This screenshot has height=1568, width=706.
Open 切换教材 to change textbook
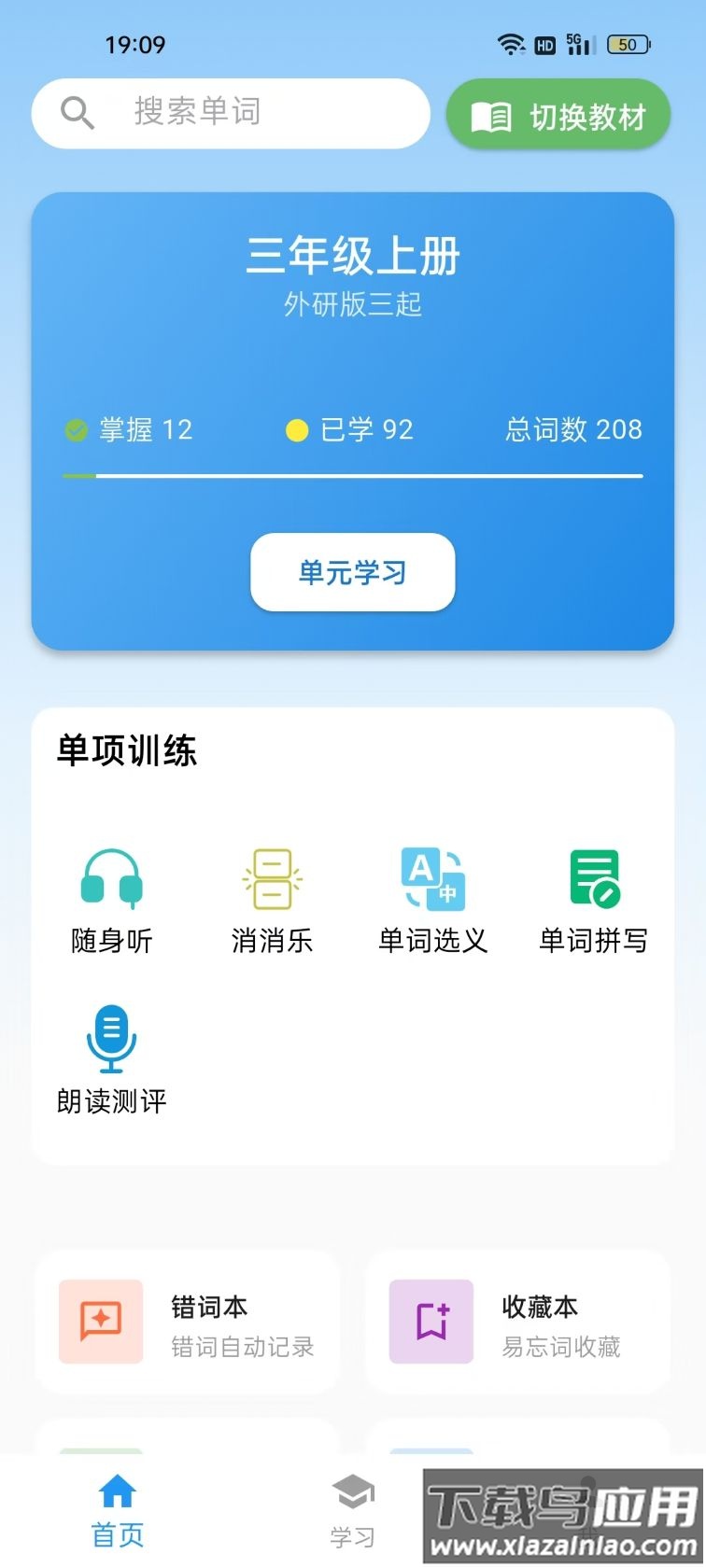tap(558, 114)
